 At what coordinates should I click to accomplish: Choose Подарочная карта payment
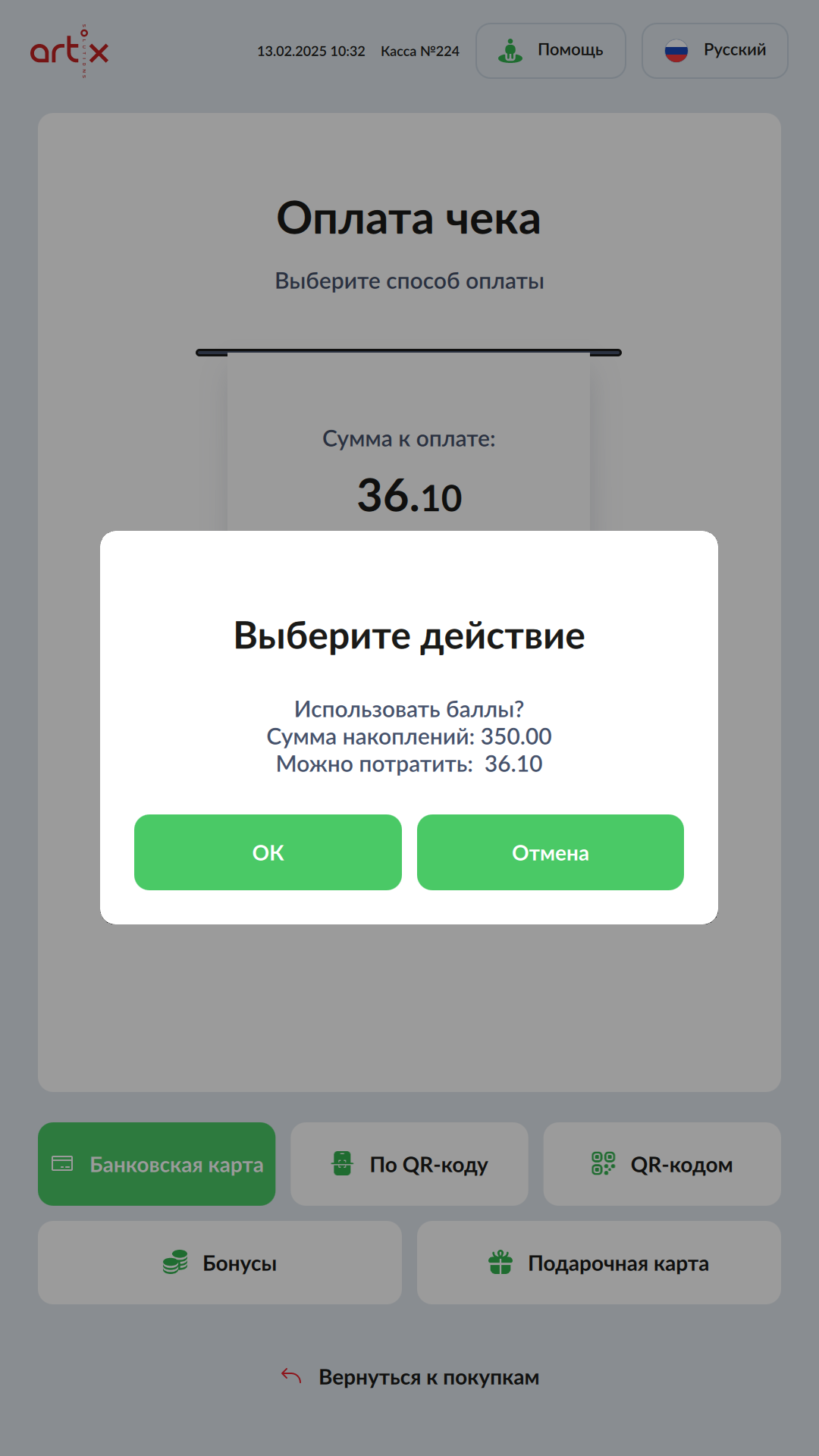tap(599, 1263)
